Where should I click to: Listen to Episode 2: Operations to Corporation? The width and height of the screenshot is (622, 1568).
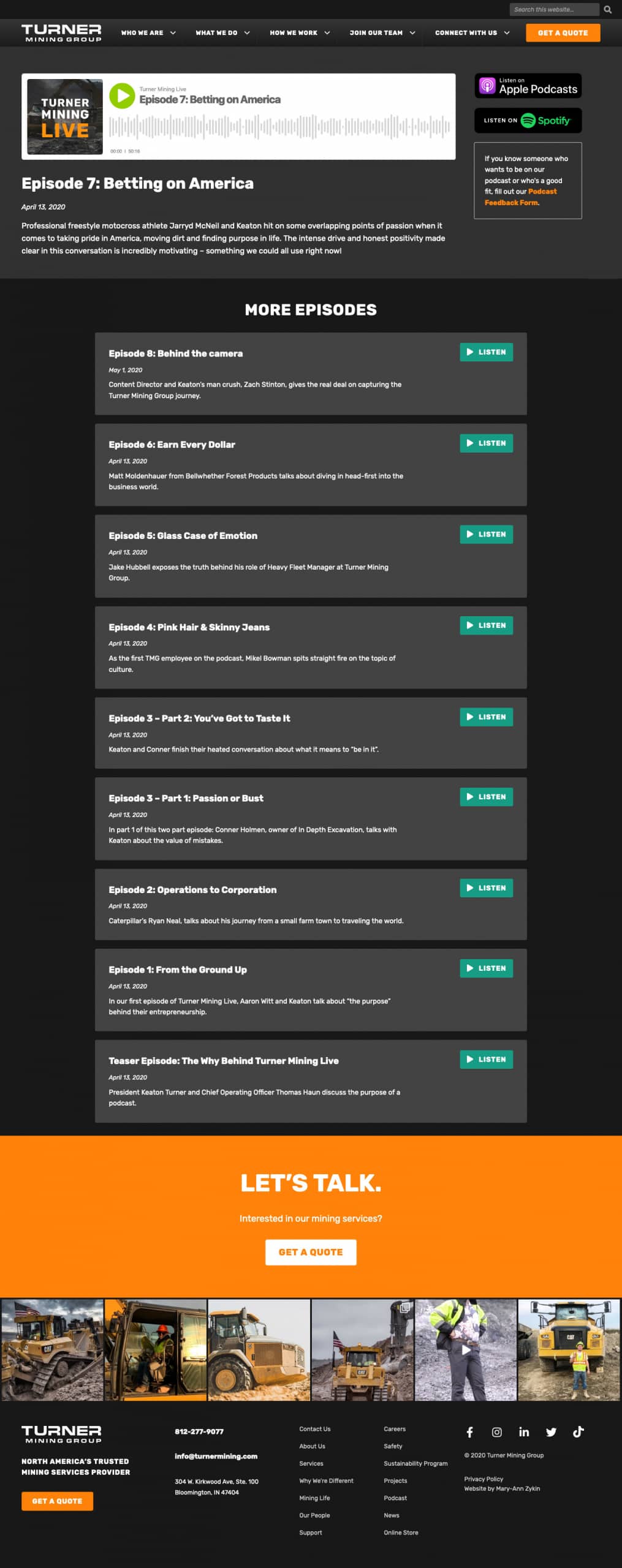(x=486, y=888)
